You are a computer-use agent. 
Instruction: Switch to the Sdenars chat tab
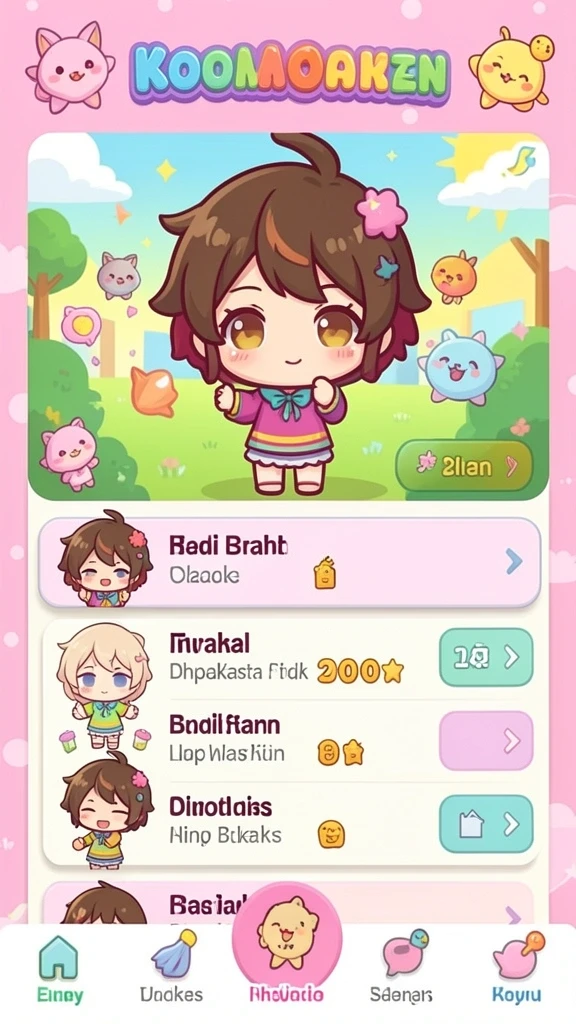click(401, 970)
